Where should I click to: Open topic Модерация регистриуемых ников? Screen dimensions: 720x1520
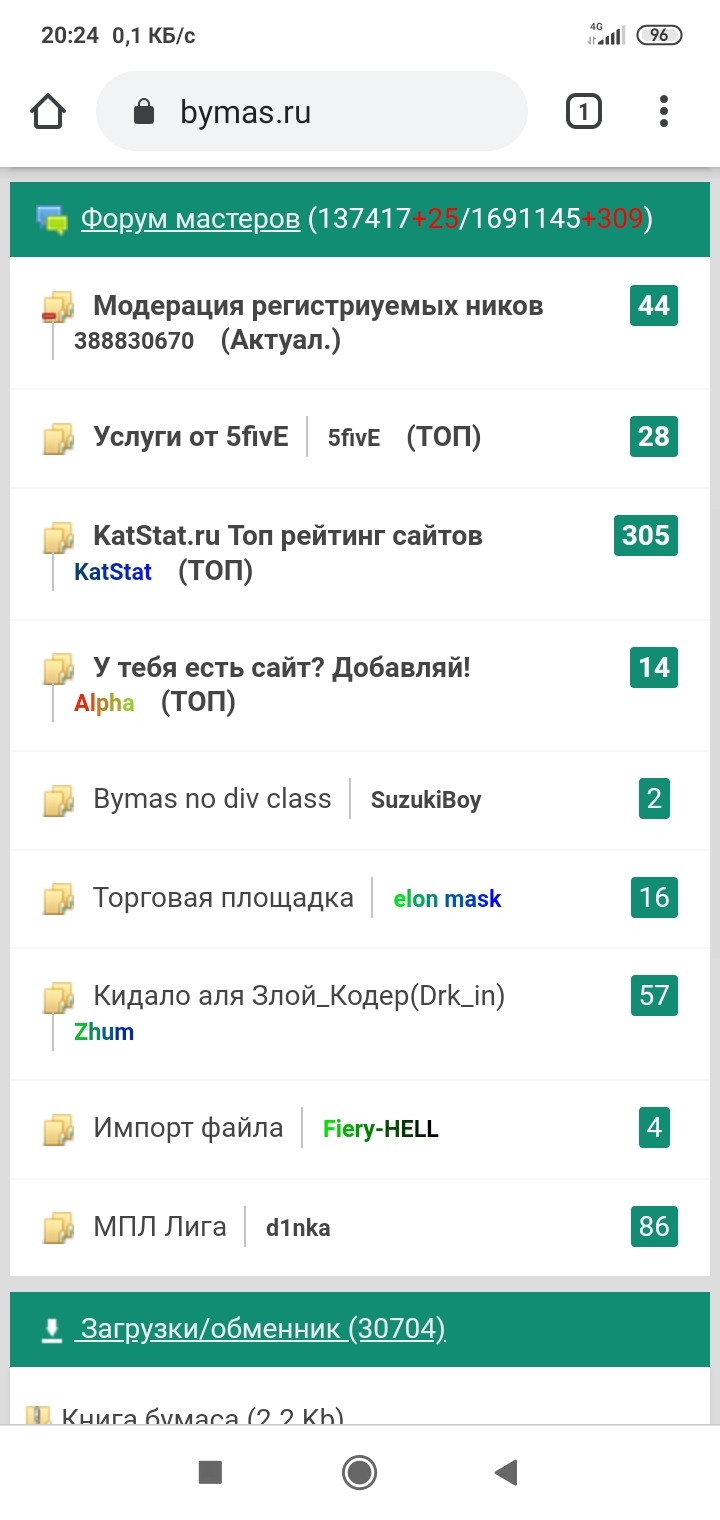(318, 306)
